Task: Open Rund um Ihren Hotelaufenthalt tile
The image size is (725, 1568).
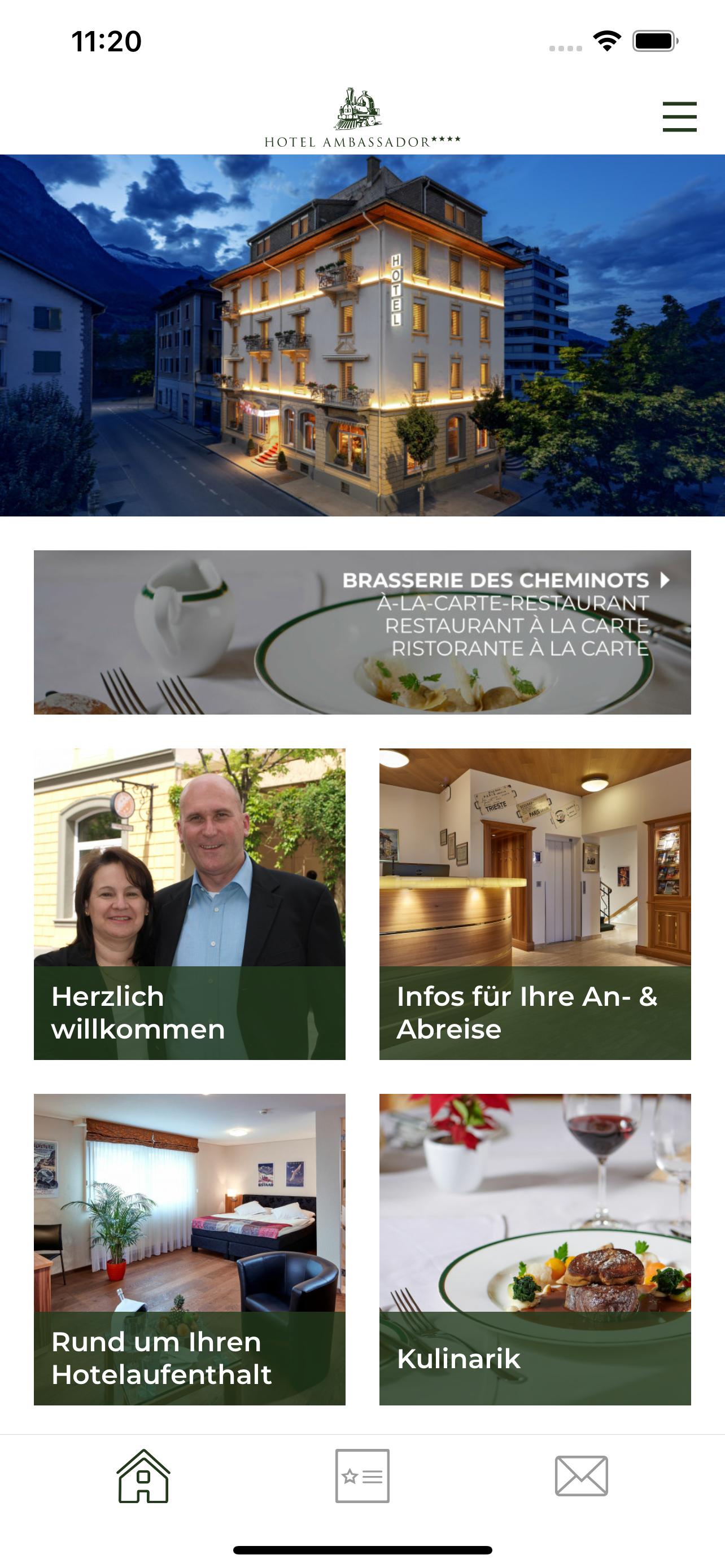Action: tap(189, 1249)
